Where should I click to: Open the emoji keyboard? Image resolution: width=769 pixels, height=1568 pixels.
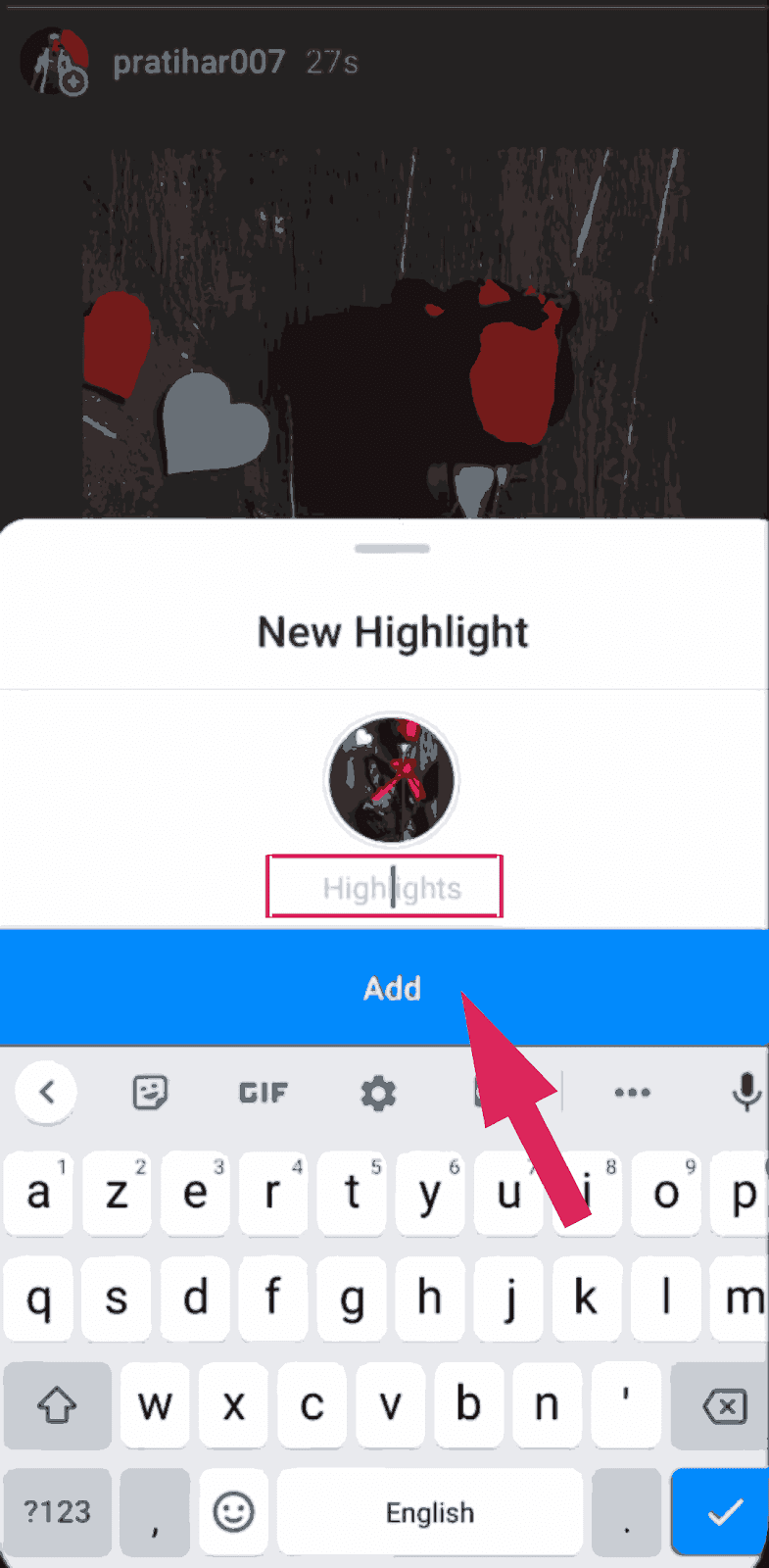coord(233,1512)
